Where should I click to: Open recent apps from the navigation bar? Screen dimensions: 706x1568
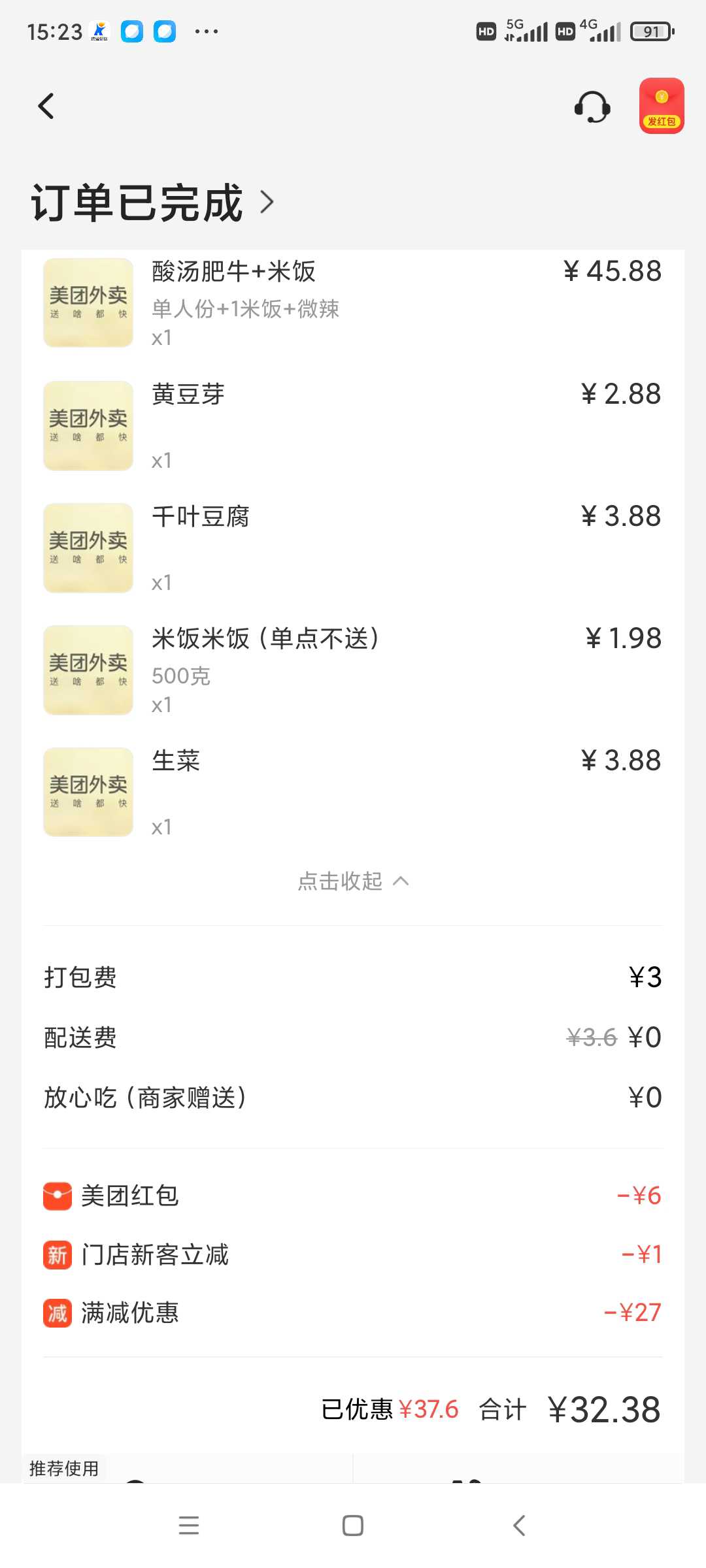click(x=189, y=1526)
